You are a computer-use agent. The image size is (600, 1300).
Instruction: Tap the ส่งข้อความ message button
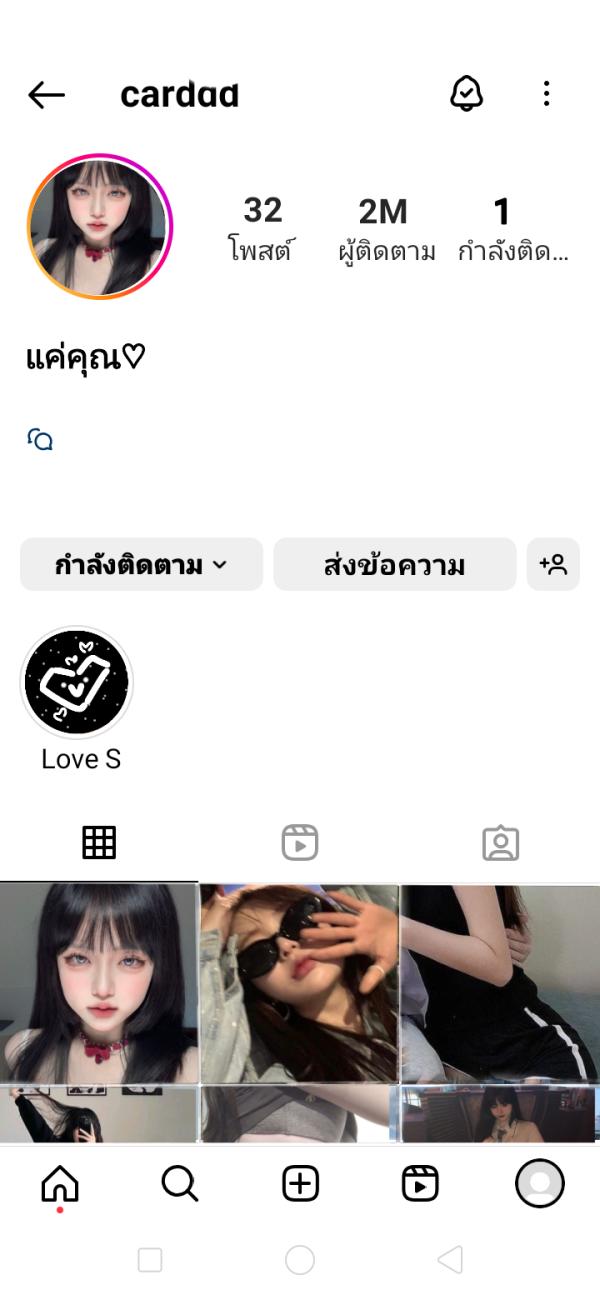395,565
